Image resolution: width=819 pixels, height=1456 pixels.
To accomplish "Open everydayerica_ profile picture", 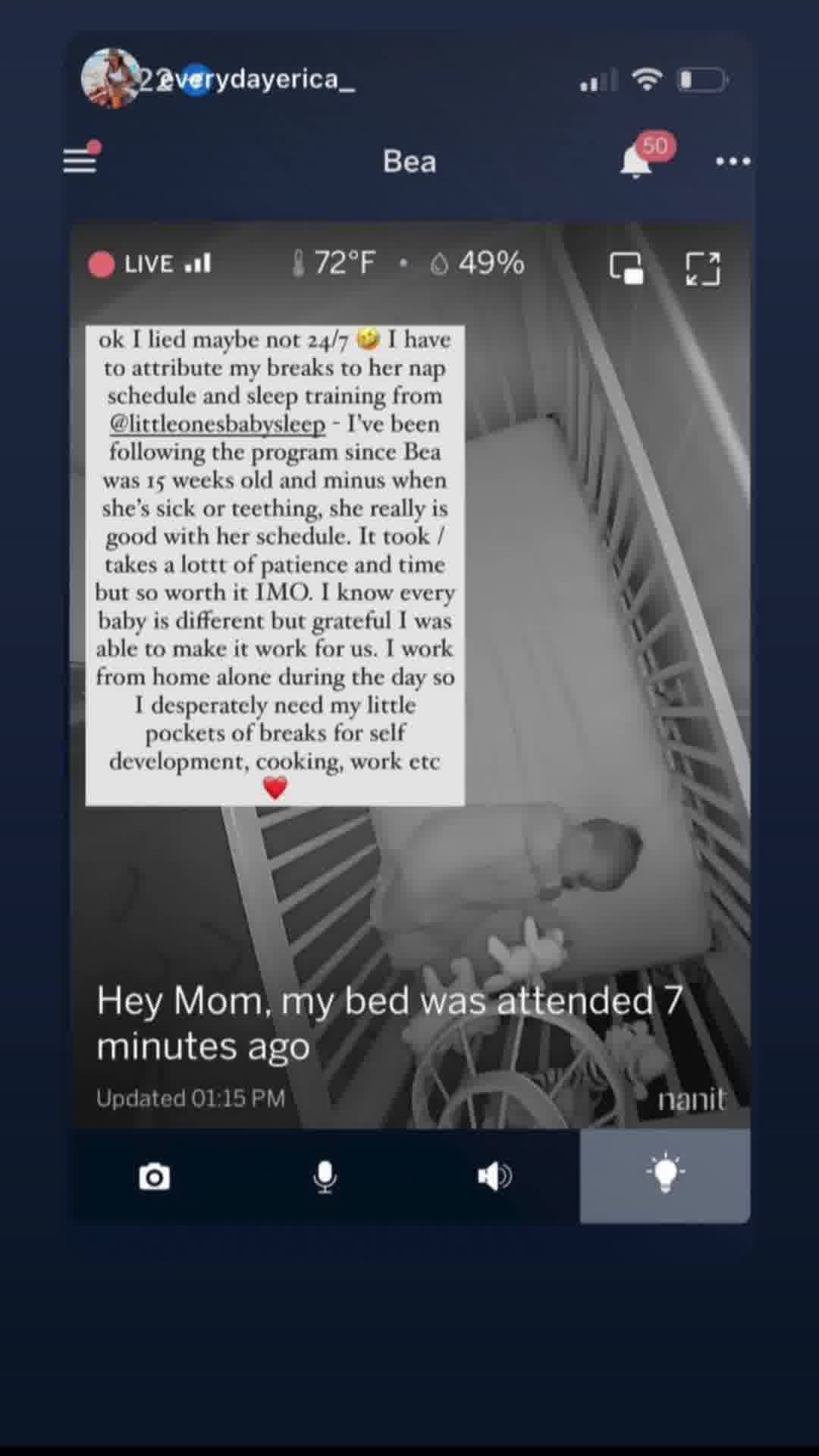I will click(108, 79).
